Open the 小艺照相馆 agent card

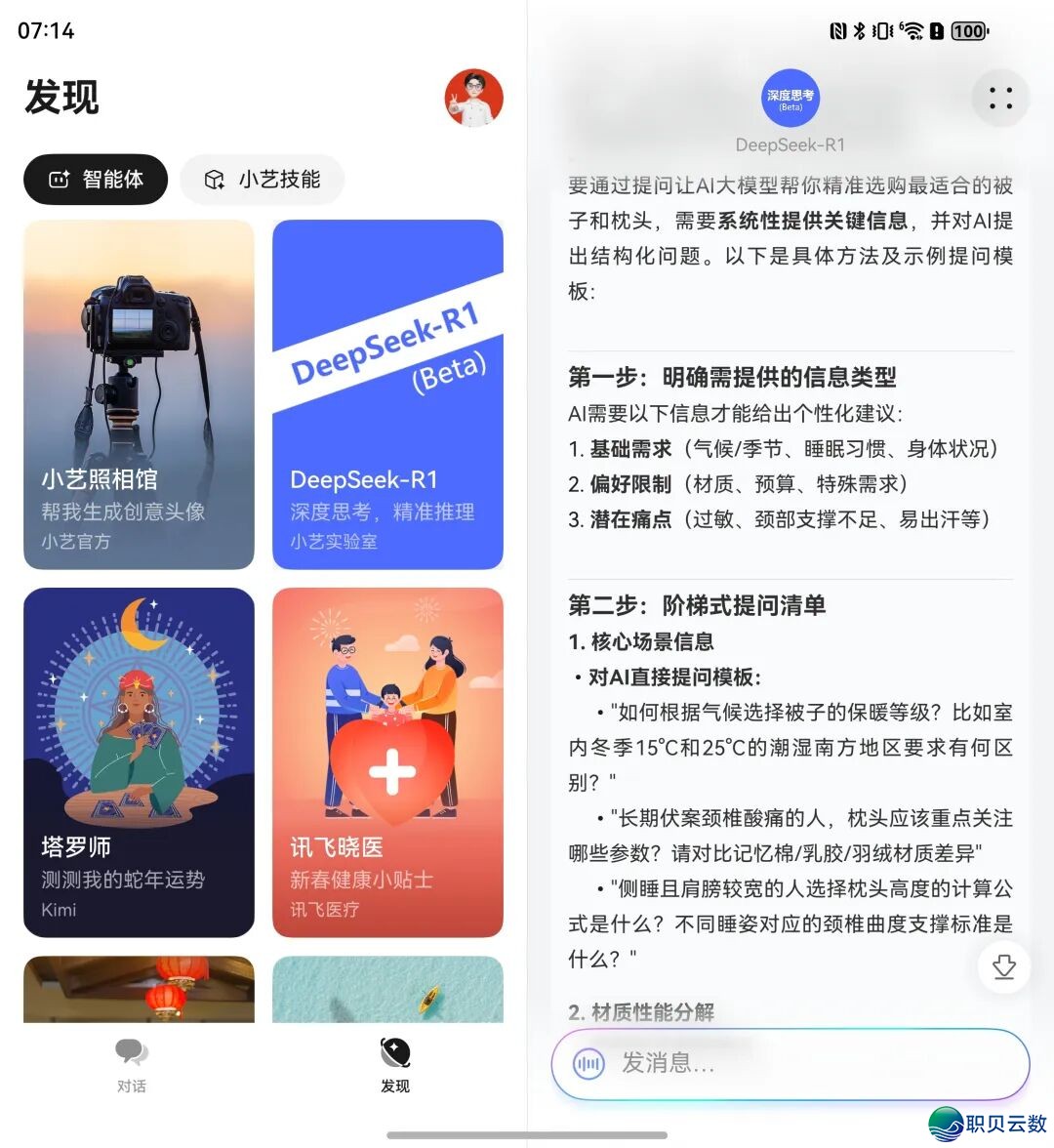(139, 394)
